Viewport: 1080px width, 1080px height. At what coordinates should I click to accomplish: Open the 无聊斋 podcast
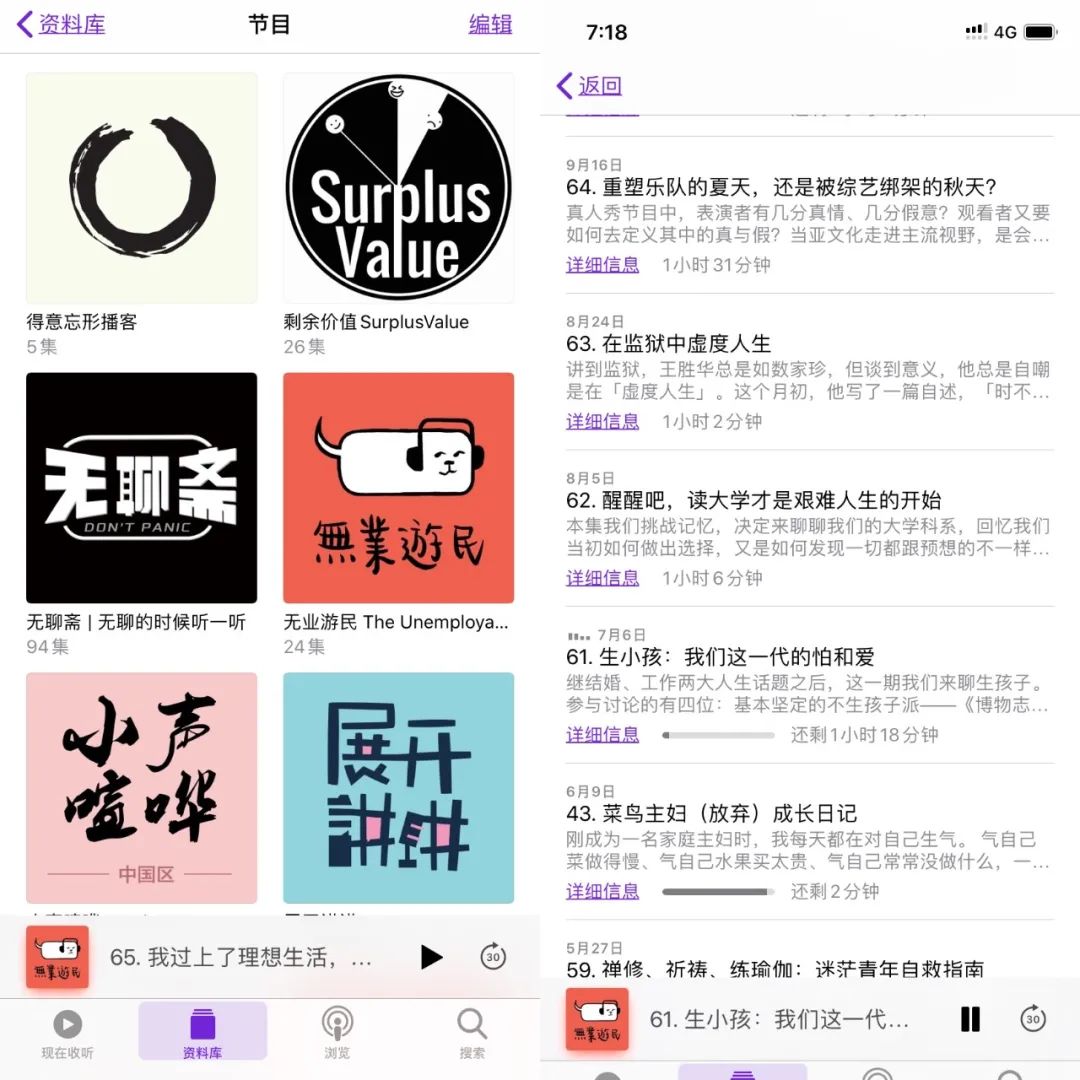[141, 488]
